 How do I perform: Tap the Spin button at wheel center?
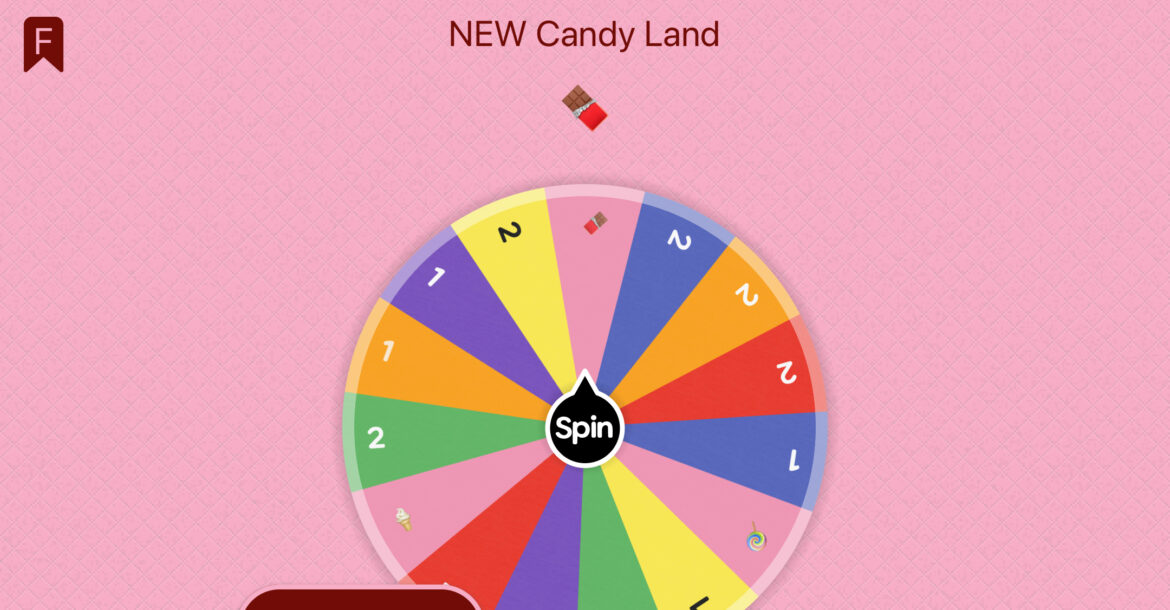tap(584, 429)
